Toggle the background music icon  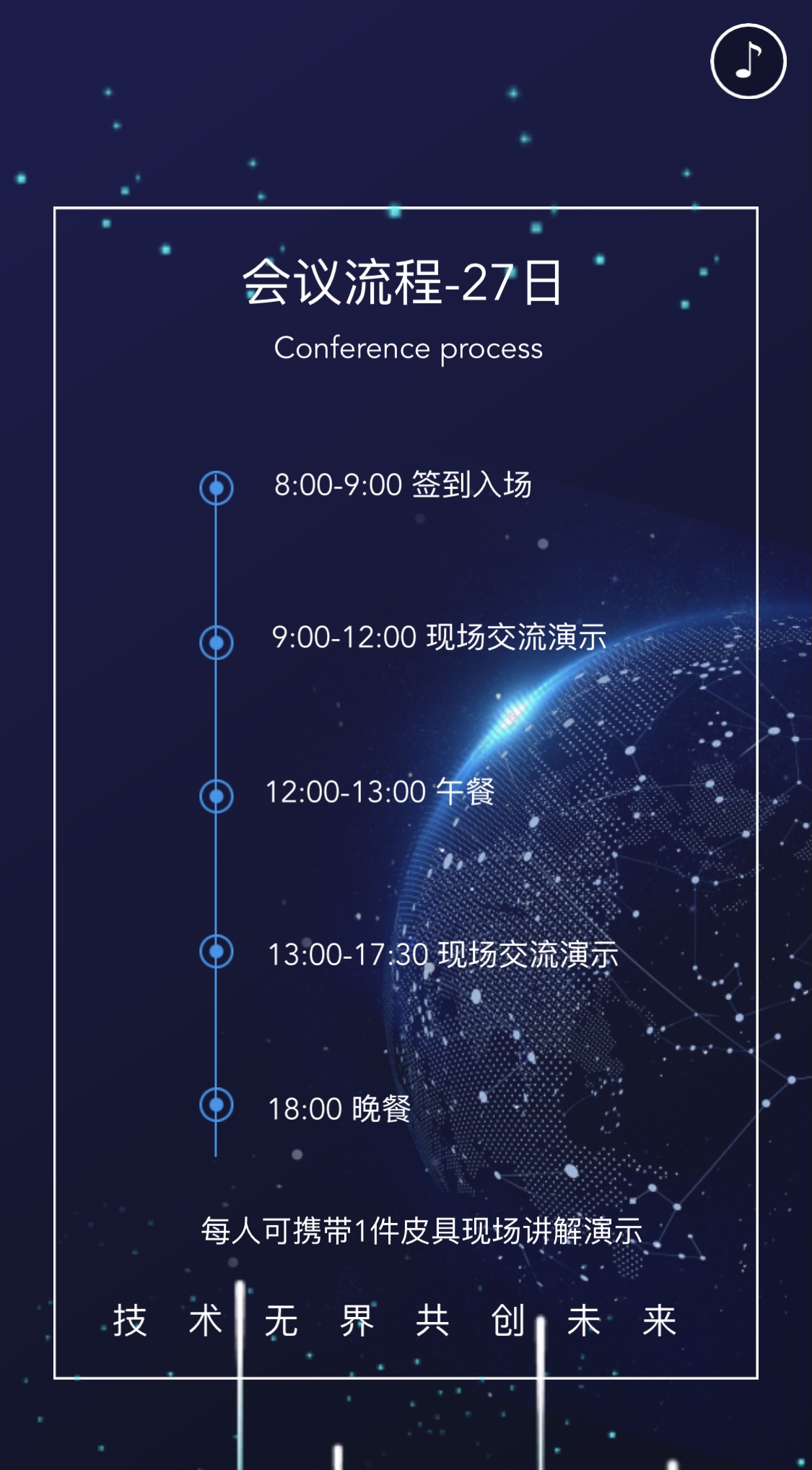(748, 61)
